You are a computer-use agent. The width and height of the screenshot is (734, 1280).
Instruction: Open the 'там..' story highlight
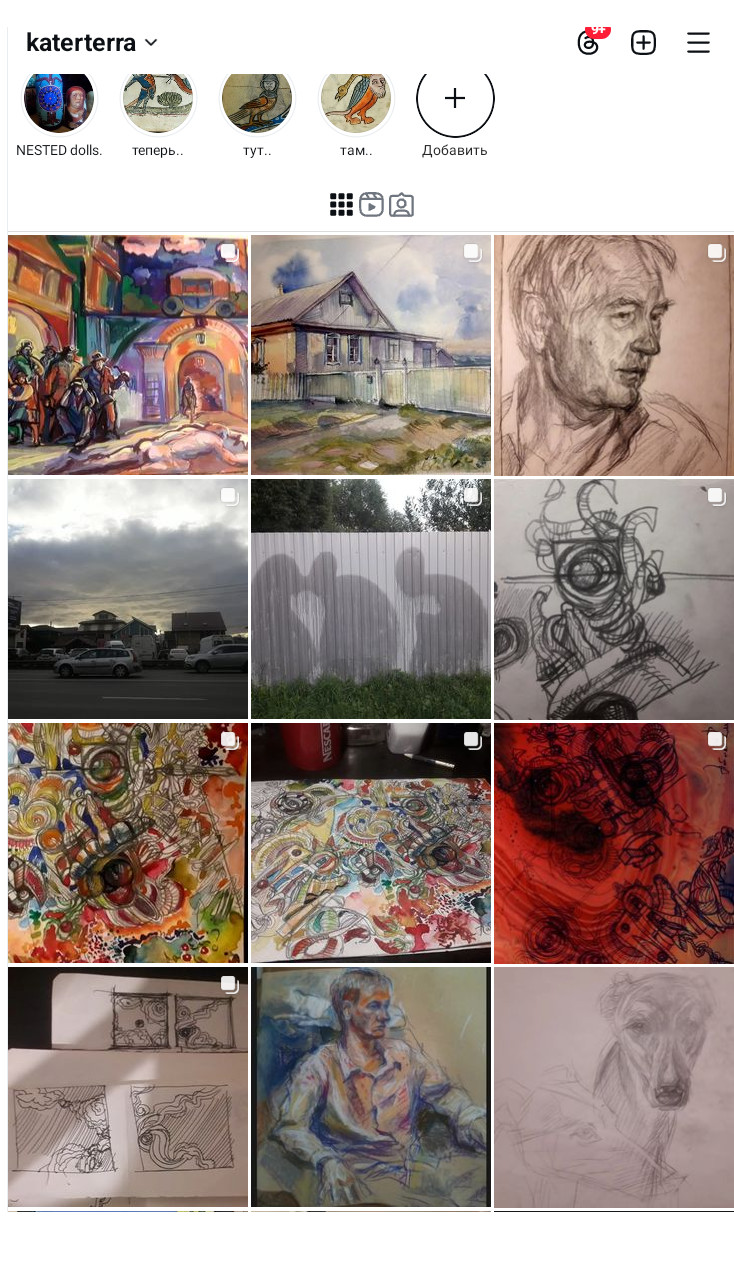click(356, 100)
